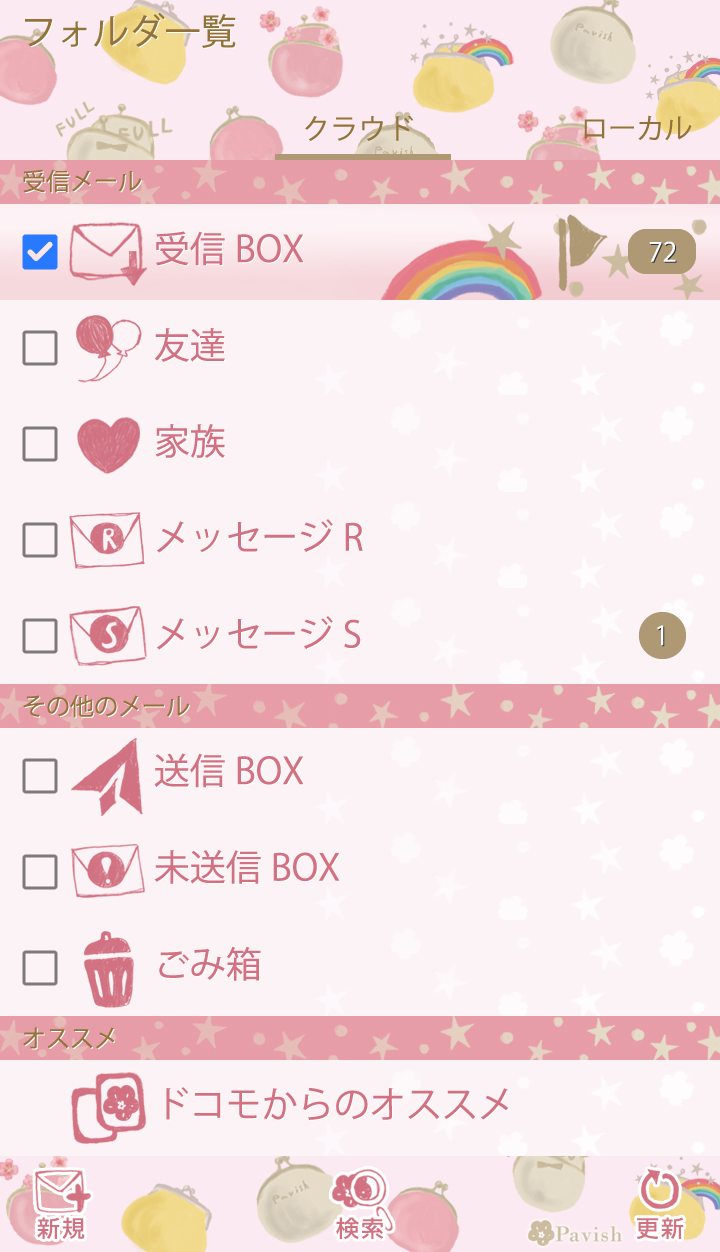Open 検索 to search mail
The height and width of the screenshot is (1252, 720).
coord(360,1205)
